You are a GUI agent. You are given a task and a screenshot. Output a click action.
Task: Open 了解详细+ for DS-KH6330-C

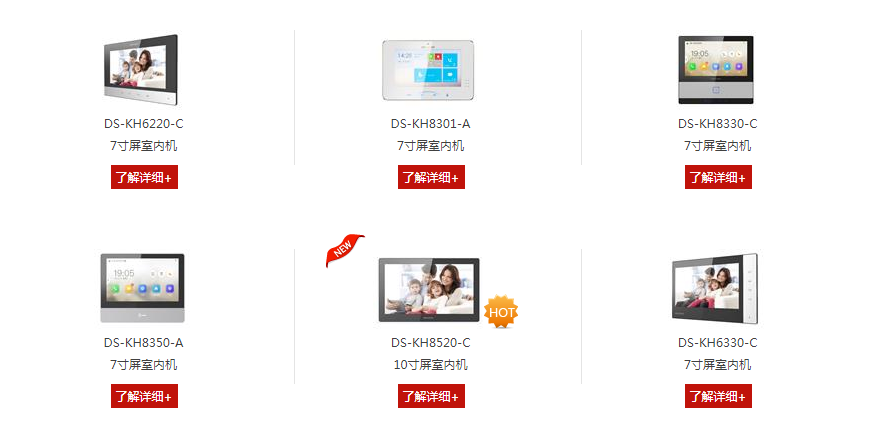718,397
